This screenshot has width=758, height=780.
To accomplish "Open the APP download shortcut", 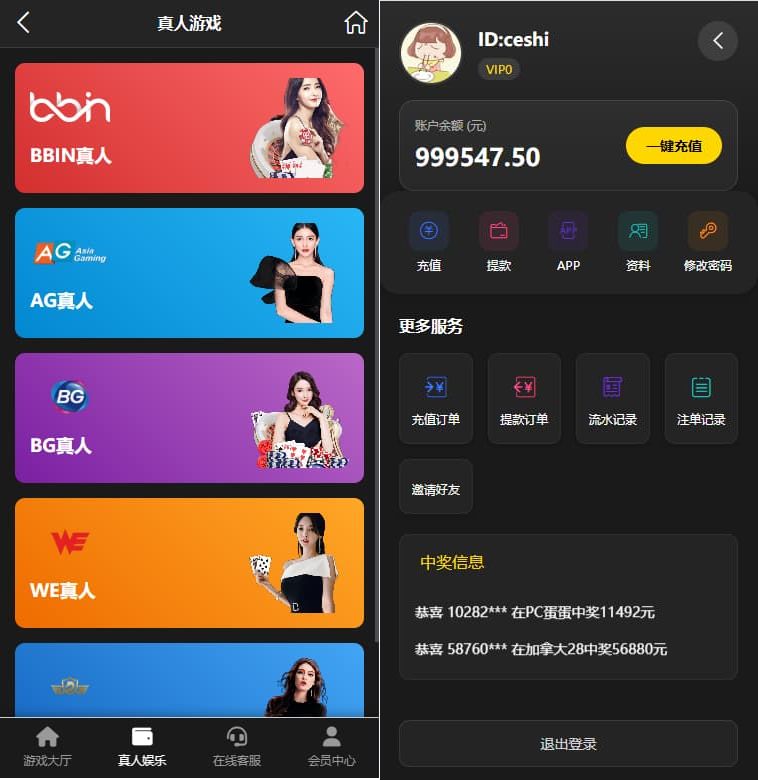I will tap(568, 242).
